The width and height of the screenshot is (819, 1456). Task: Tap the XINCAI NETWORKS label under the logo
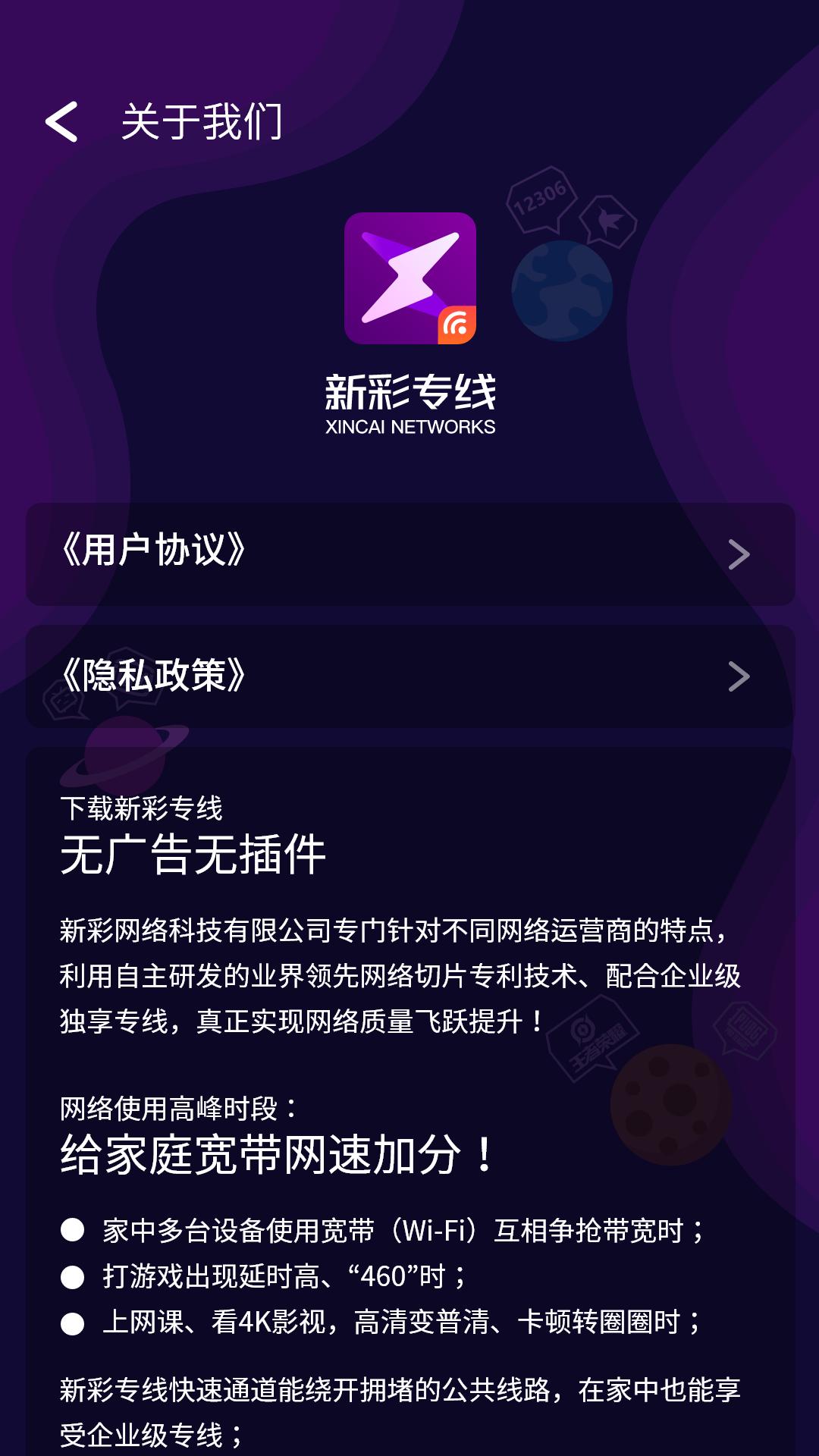pos(409,427)
